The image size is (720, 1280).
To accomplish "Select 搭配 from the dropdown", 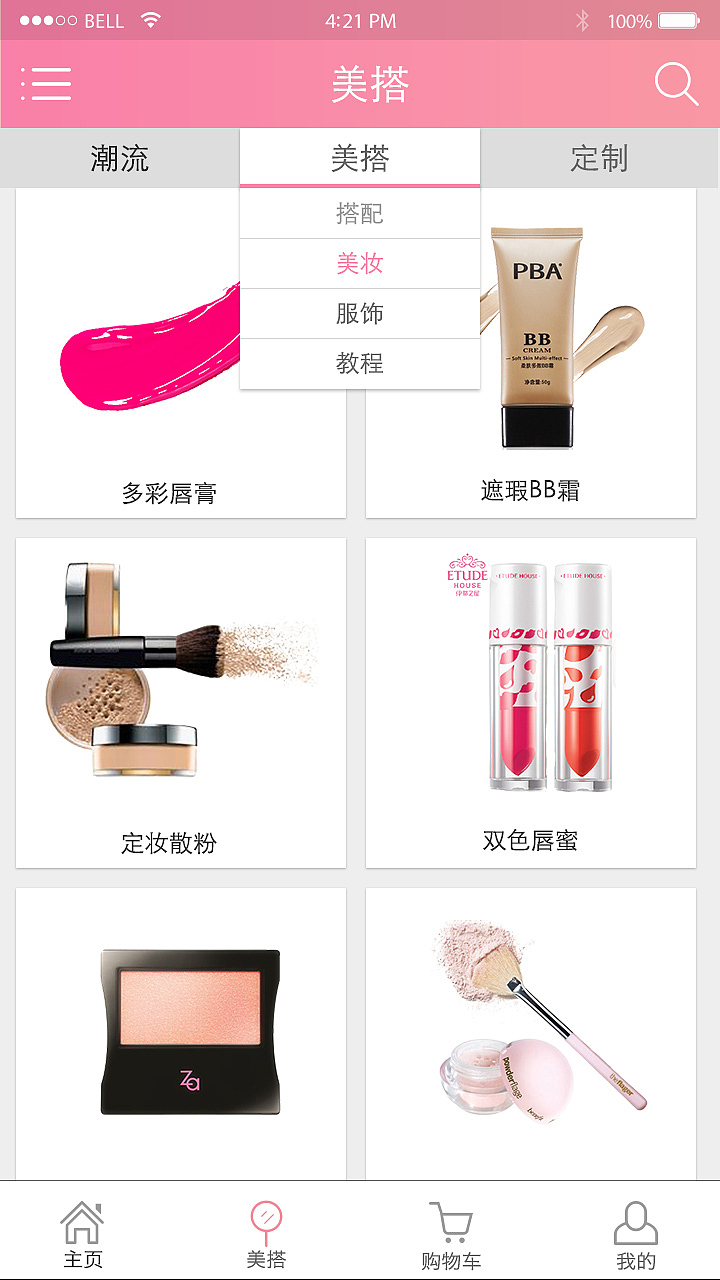I will (x=360, y=214).
